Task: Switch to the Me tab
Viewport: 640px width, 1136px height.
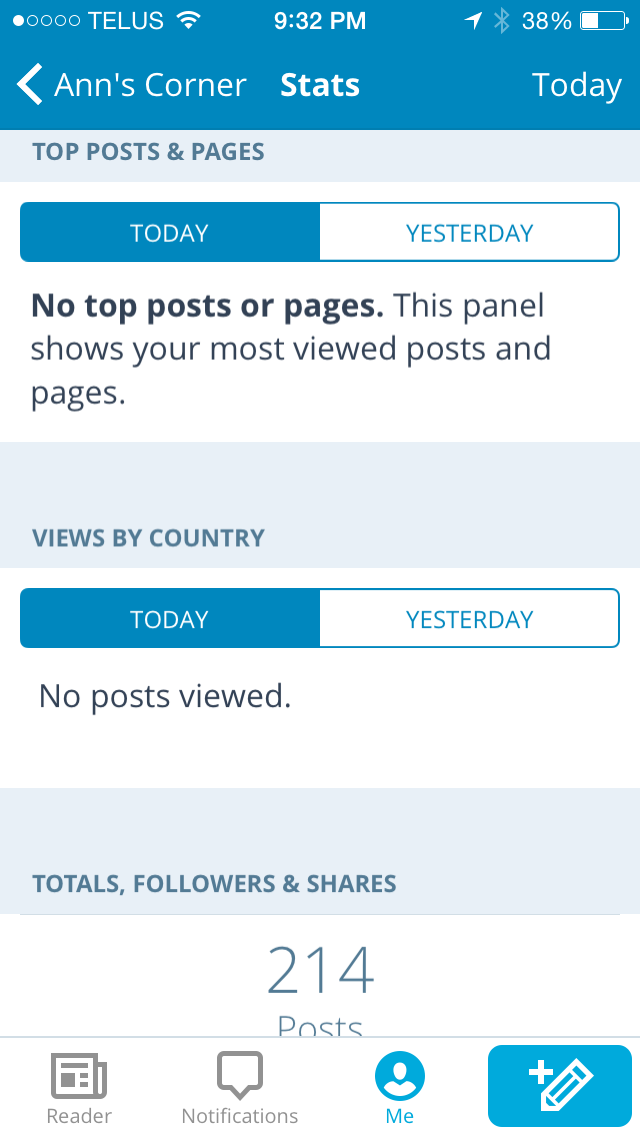Action: point(400,1088)
